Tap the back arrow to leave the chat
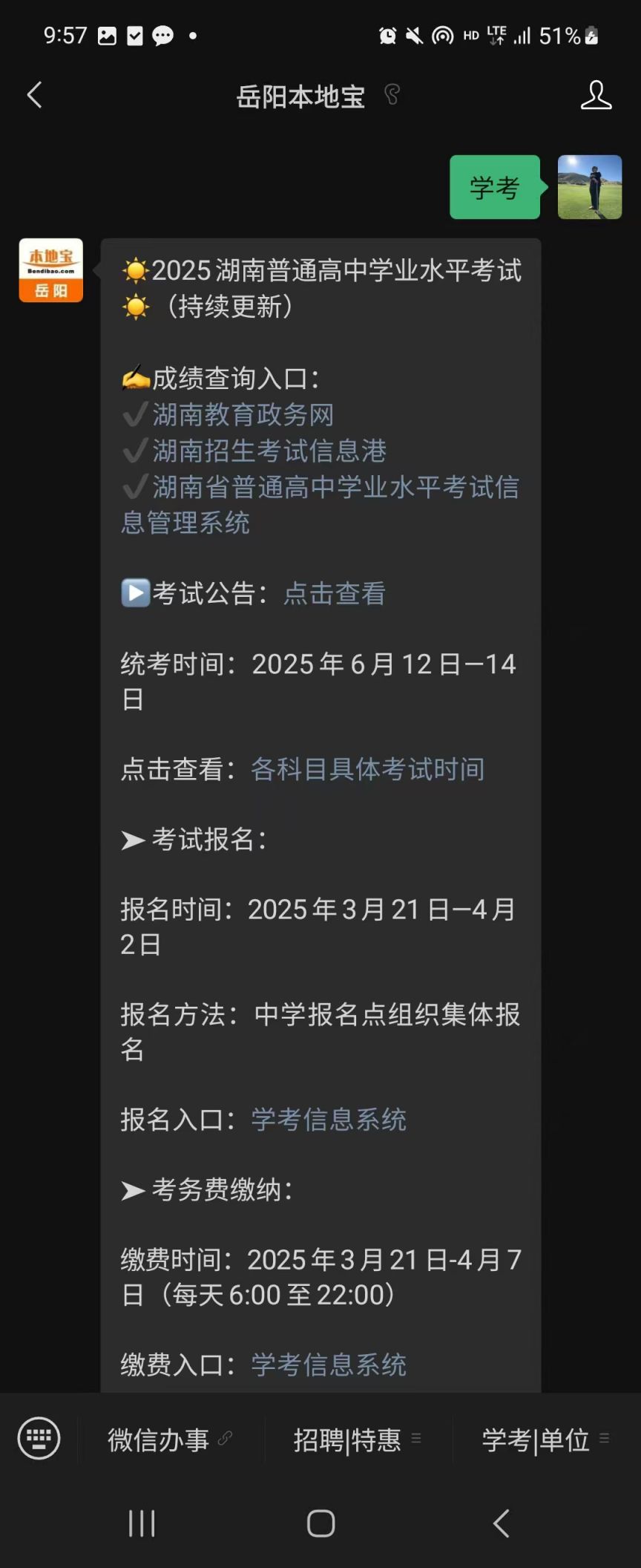641x1568 pixels. (33, 95)
